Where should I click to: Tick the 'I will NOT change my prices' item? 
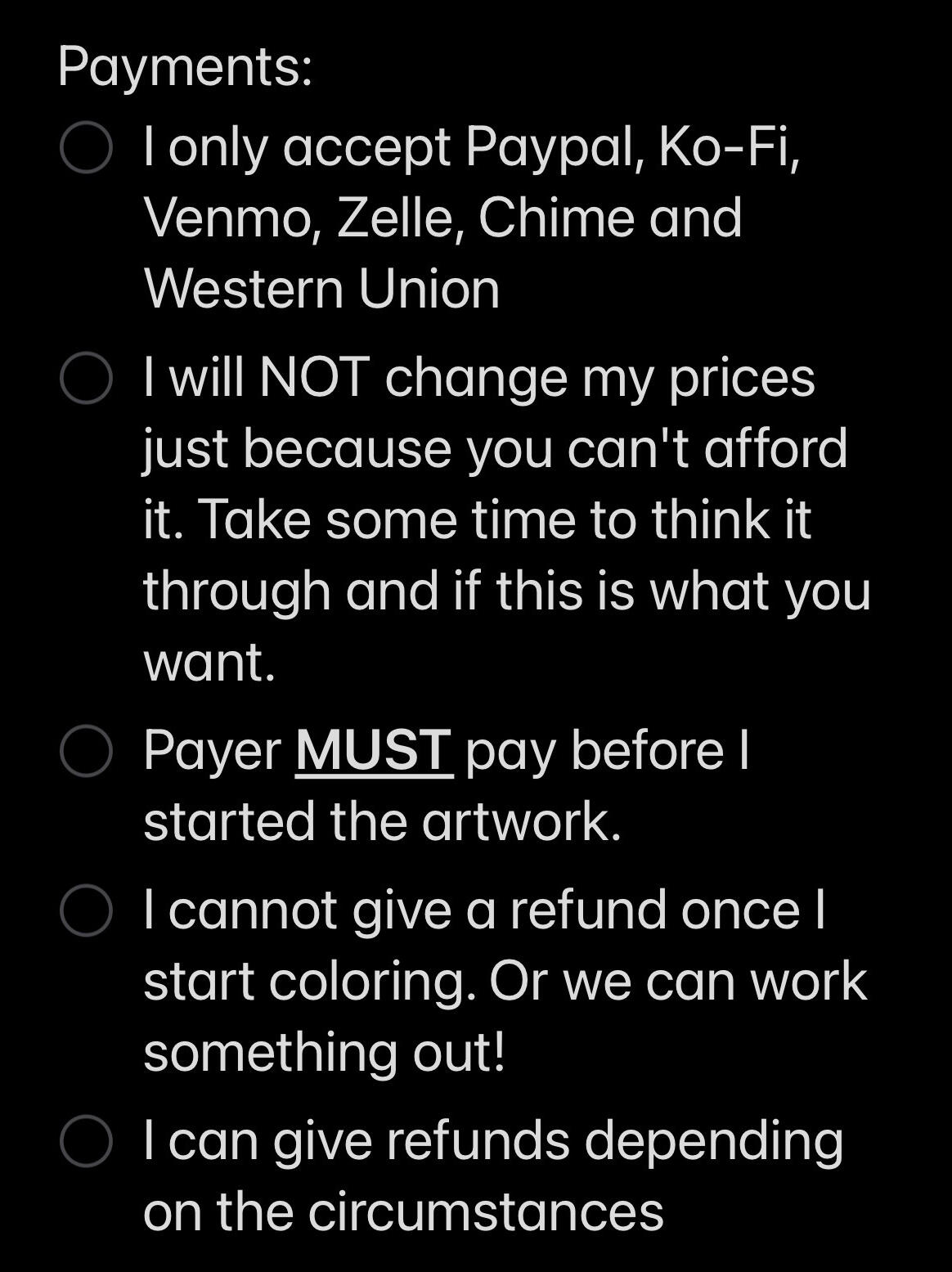click(86, 378)
